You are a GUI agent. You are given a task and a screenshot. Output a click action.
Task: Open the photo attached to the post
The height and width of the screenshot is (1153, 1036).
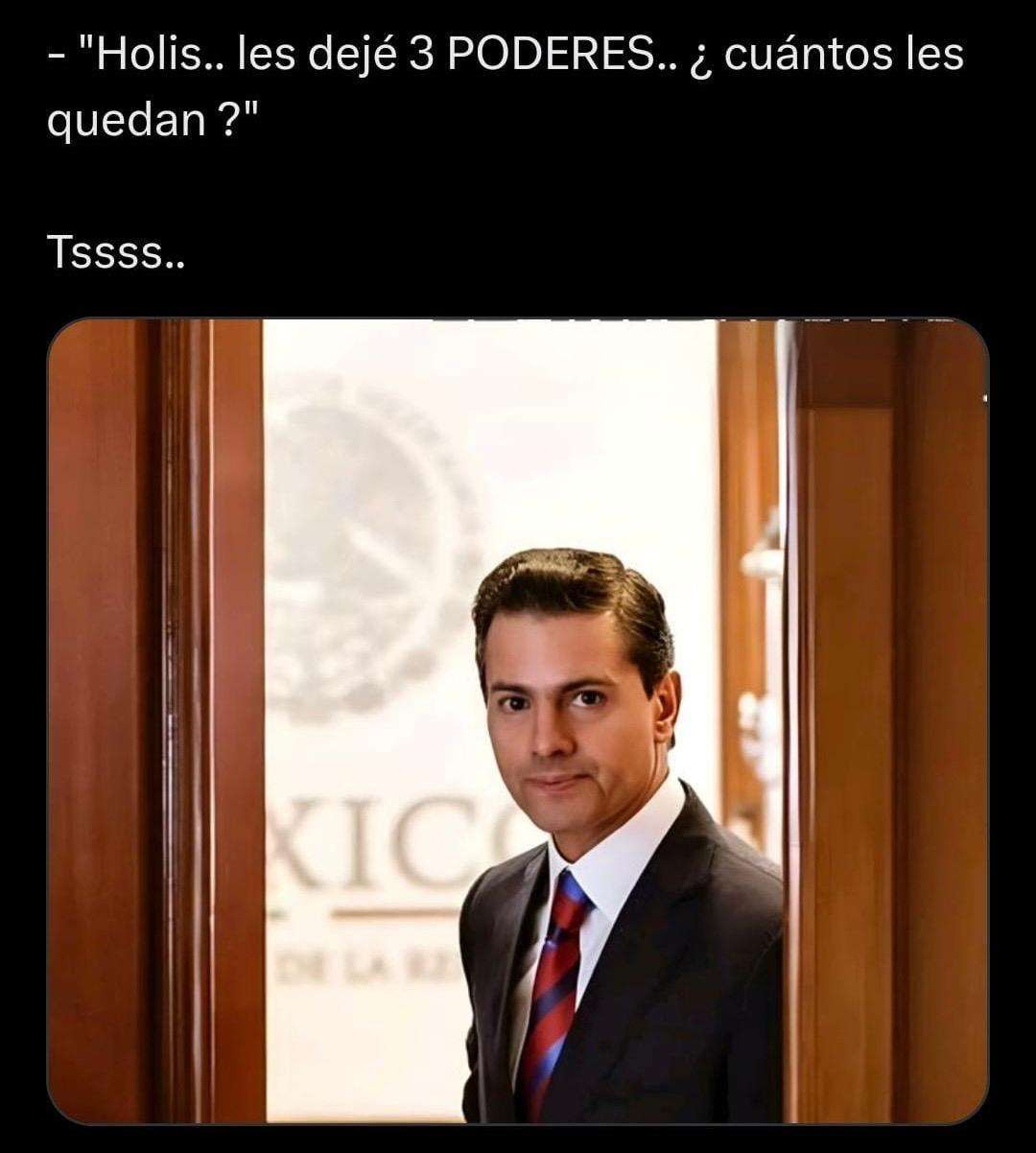[518, 719]
